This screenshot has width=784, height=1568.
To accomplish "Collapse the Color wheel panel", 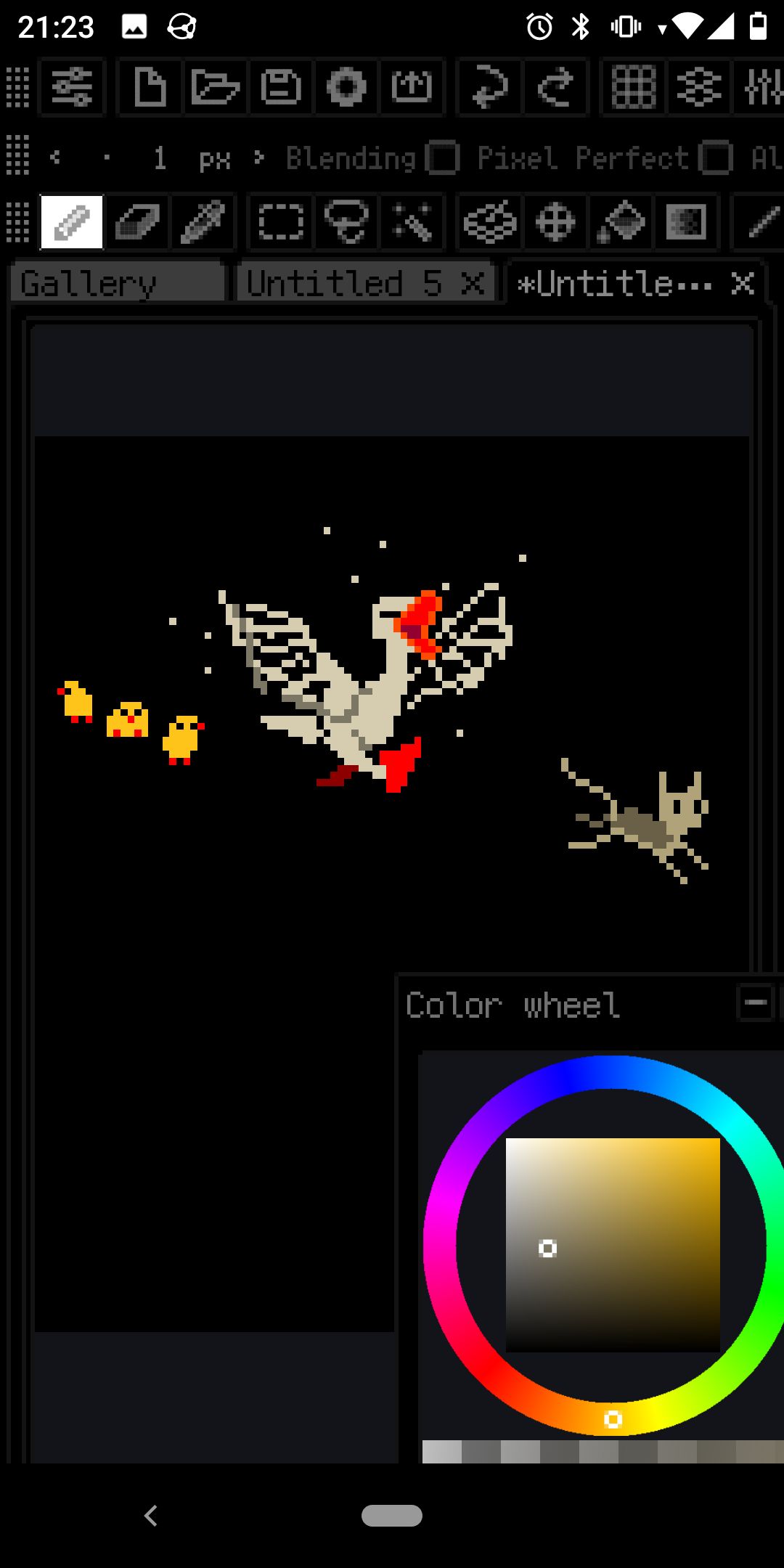I will tap(755, 1003).
